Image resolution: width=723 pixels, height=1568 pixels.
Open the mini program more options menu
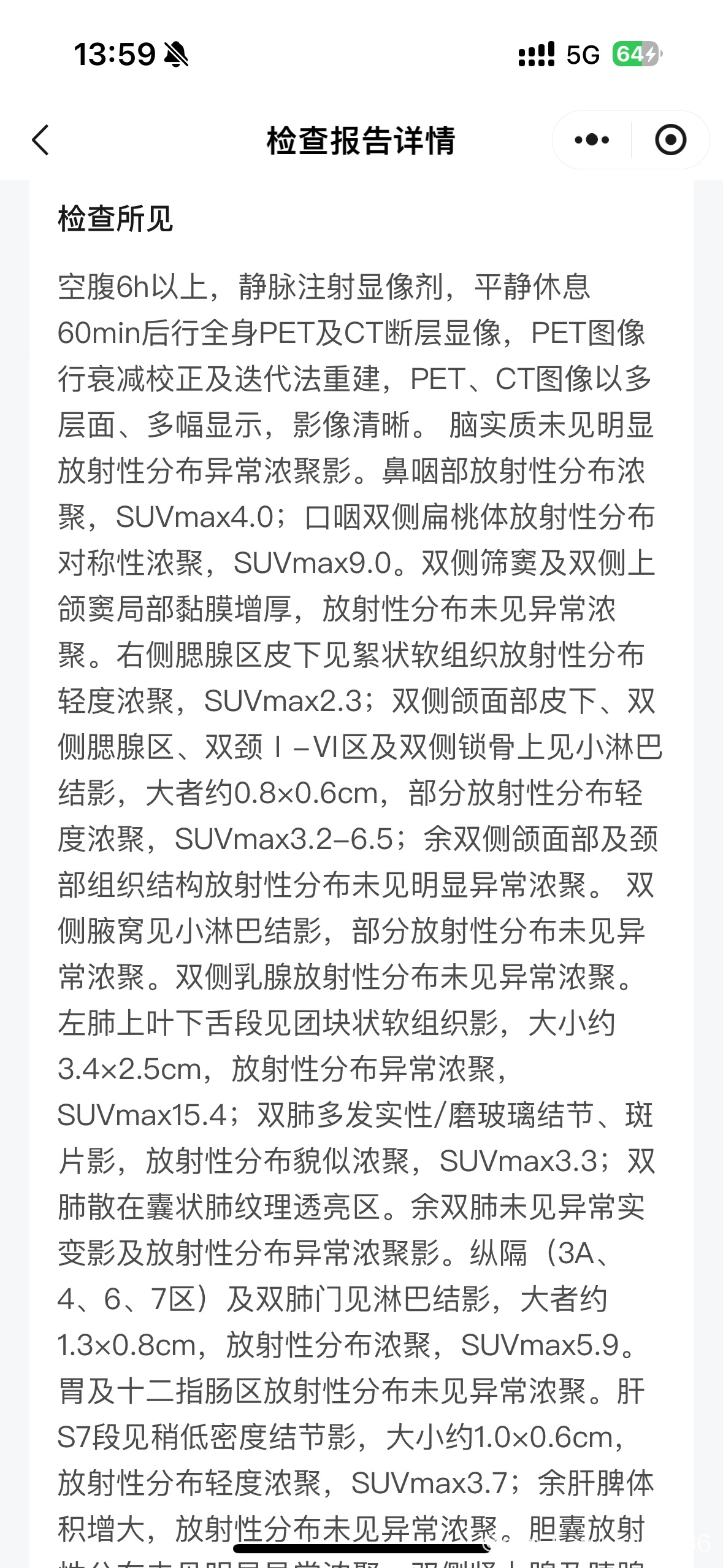pos(592,140)
